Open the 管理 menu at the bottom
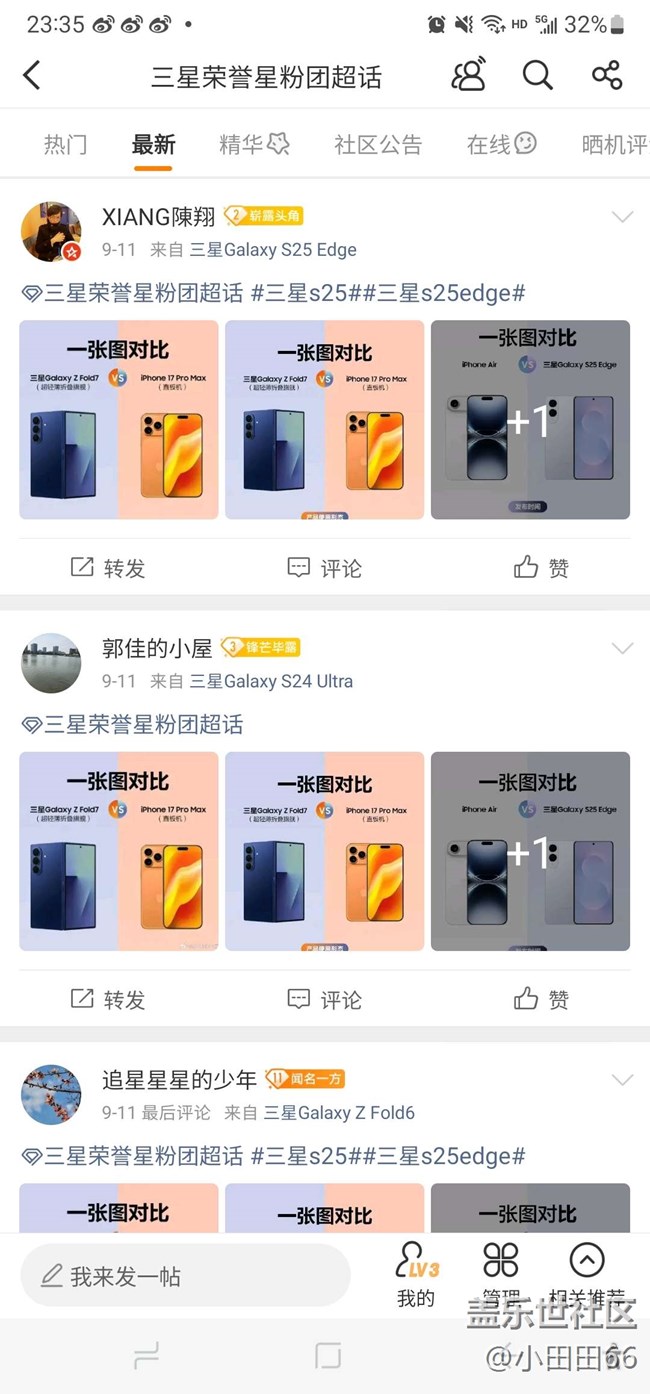 tap(501, 1274)
